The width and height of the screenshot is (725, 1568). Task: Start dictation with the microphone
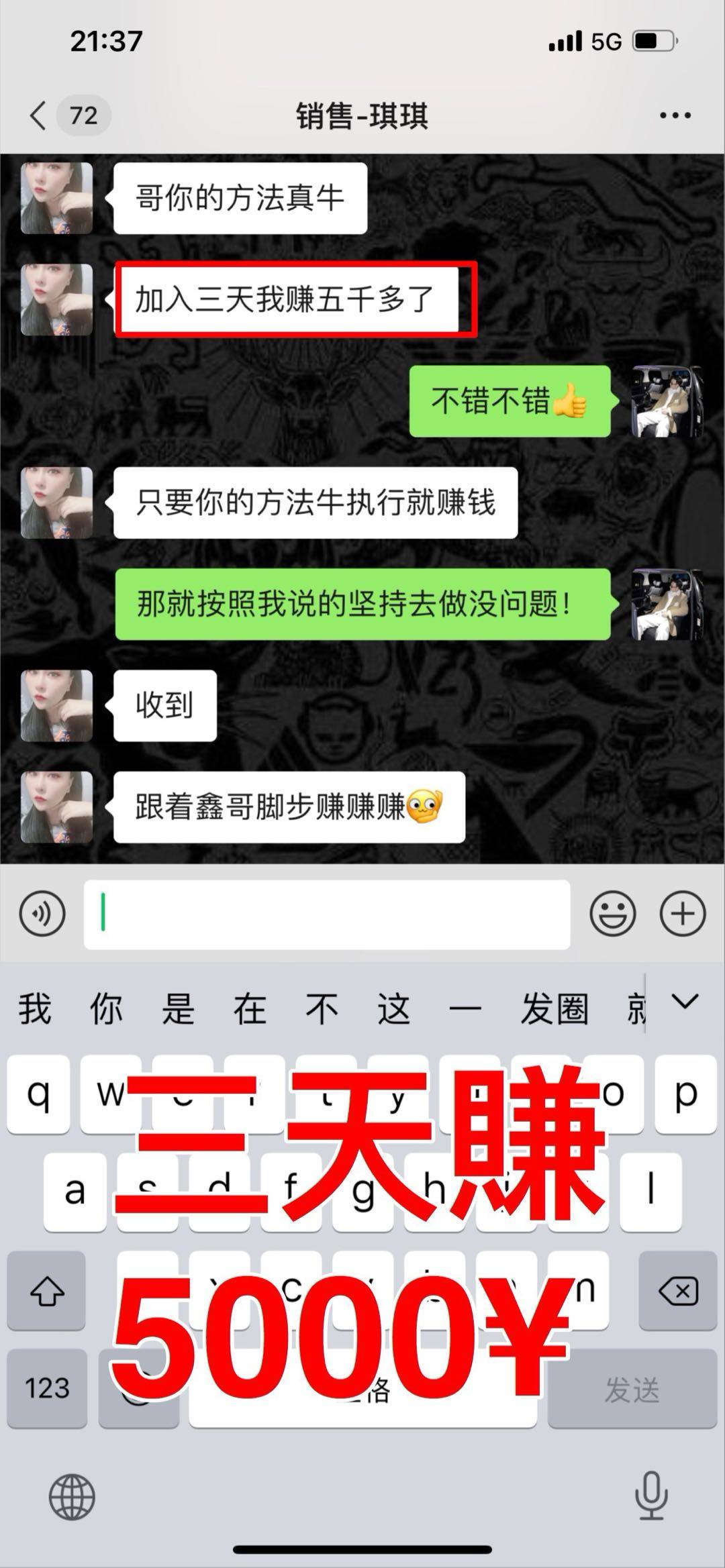650,1496
